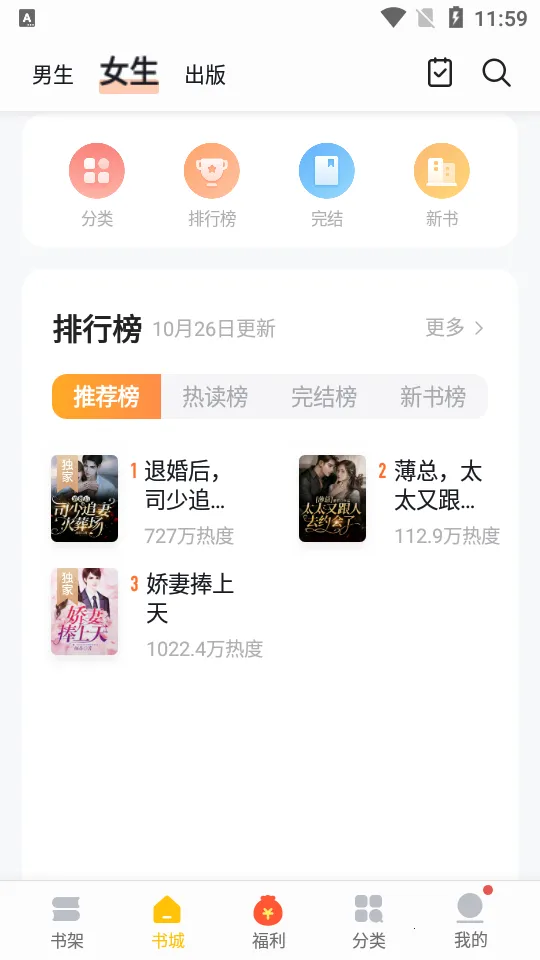Switch to 我的 profile tab

point(470,922)
